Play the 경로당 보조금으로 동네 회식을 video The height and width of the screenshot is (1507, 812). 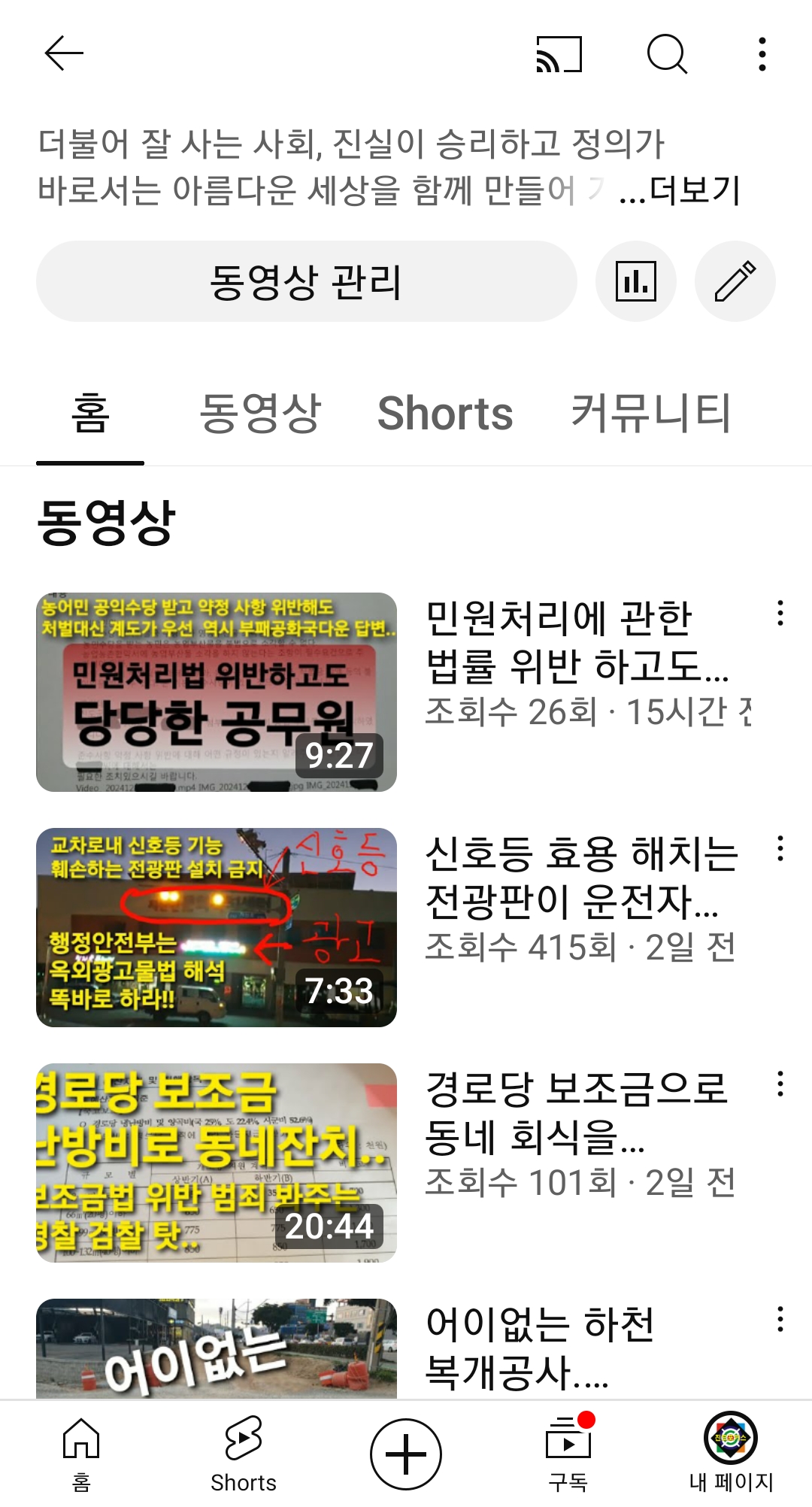(x=217, y=1163)
